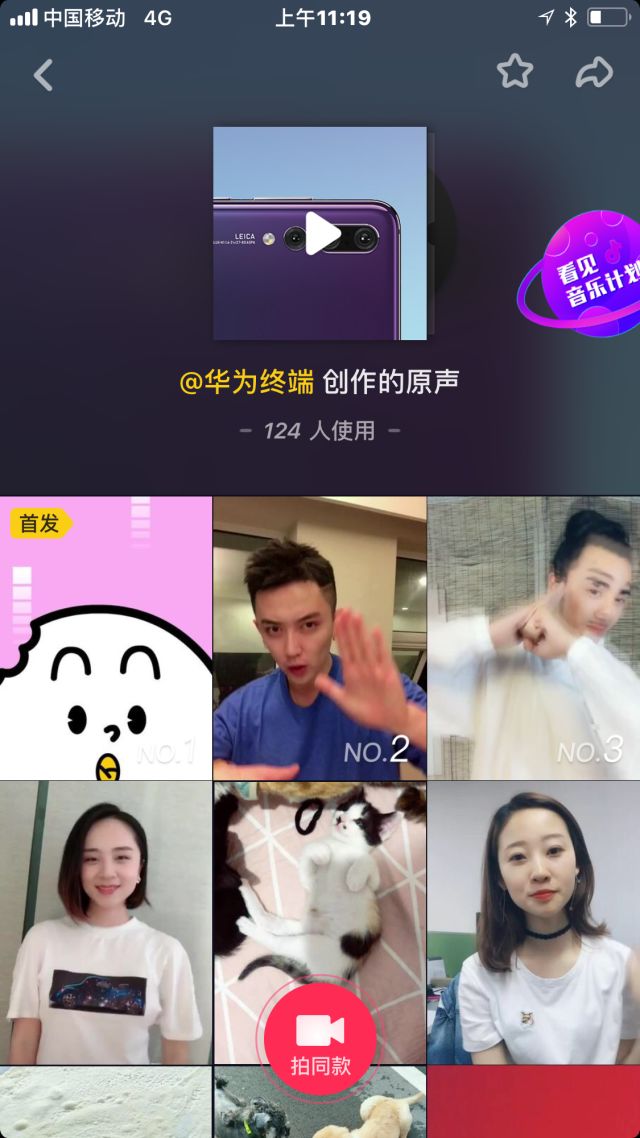
Task: Play the original sound cover
Action: 321,234
